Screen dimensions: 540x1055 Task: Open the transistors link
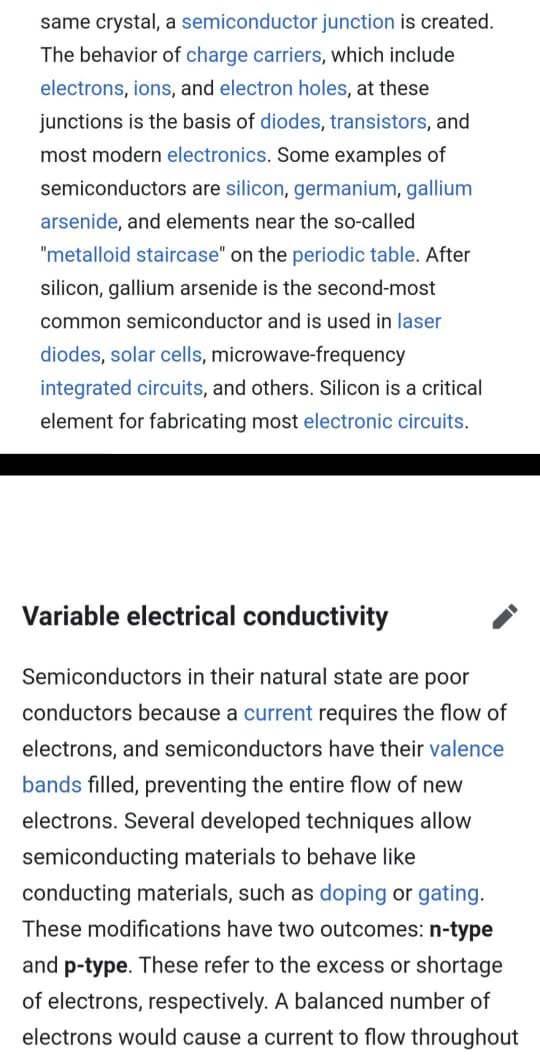tap(378, 122)
